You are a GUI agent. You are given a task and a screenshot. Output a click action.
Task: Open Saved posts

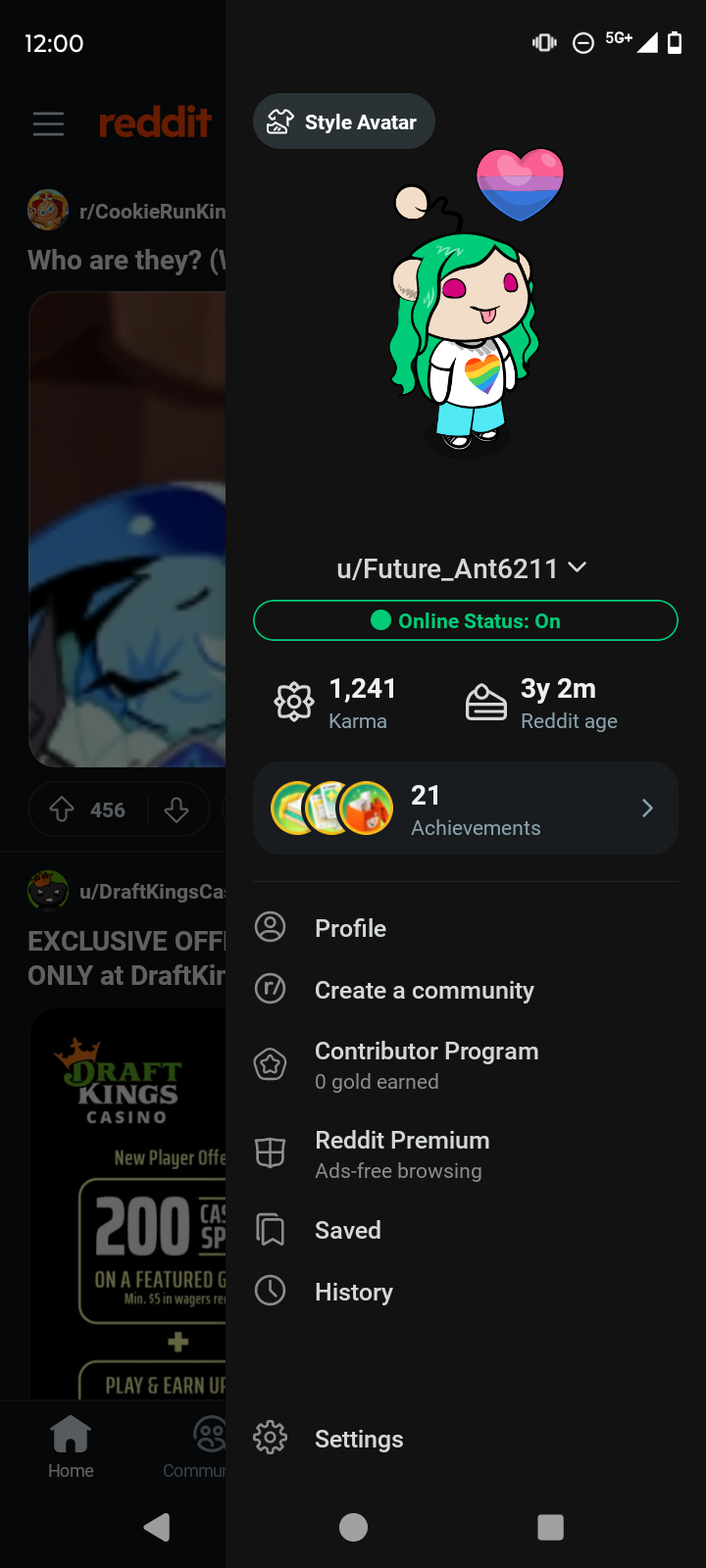pyautogui.click(x=347, y=1230)
